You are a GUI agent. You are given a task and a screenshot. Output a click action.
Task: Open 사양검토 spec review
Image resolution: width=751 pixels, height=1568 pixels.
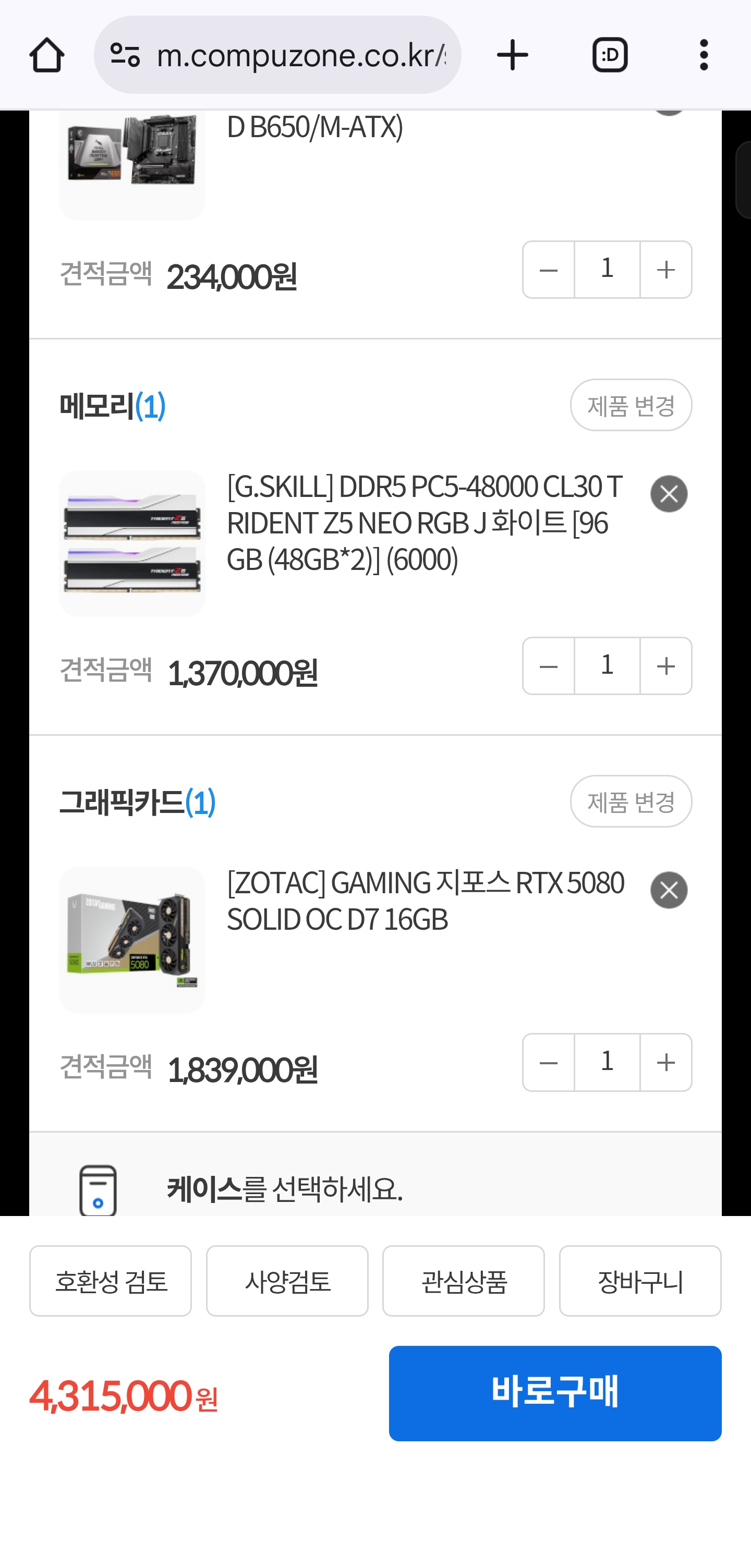coord(287,1281)
